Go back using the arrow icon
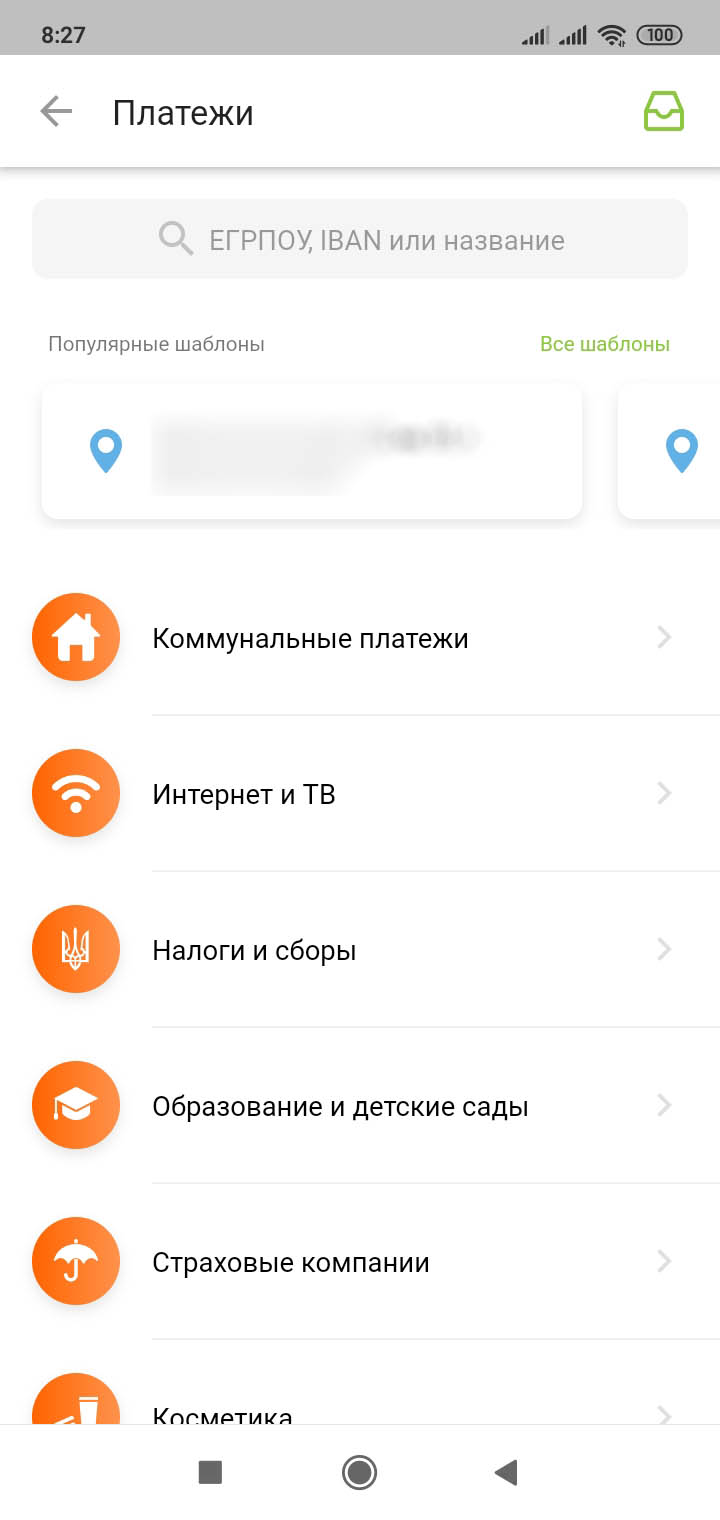Image resolution: width=720 pixels, height=1520 pixels. coord(56,112)
